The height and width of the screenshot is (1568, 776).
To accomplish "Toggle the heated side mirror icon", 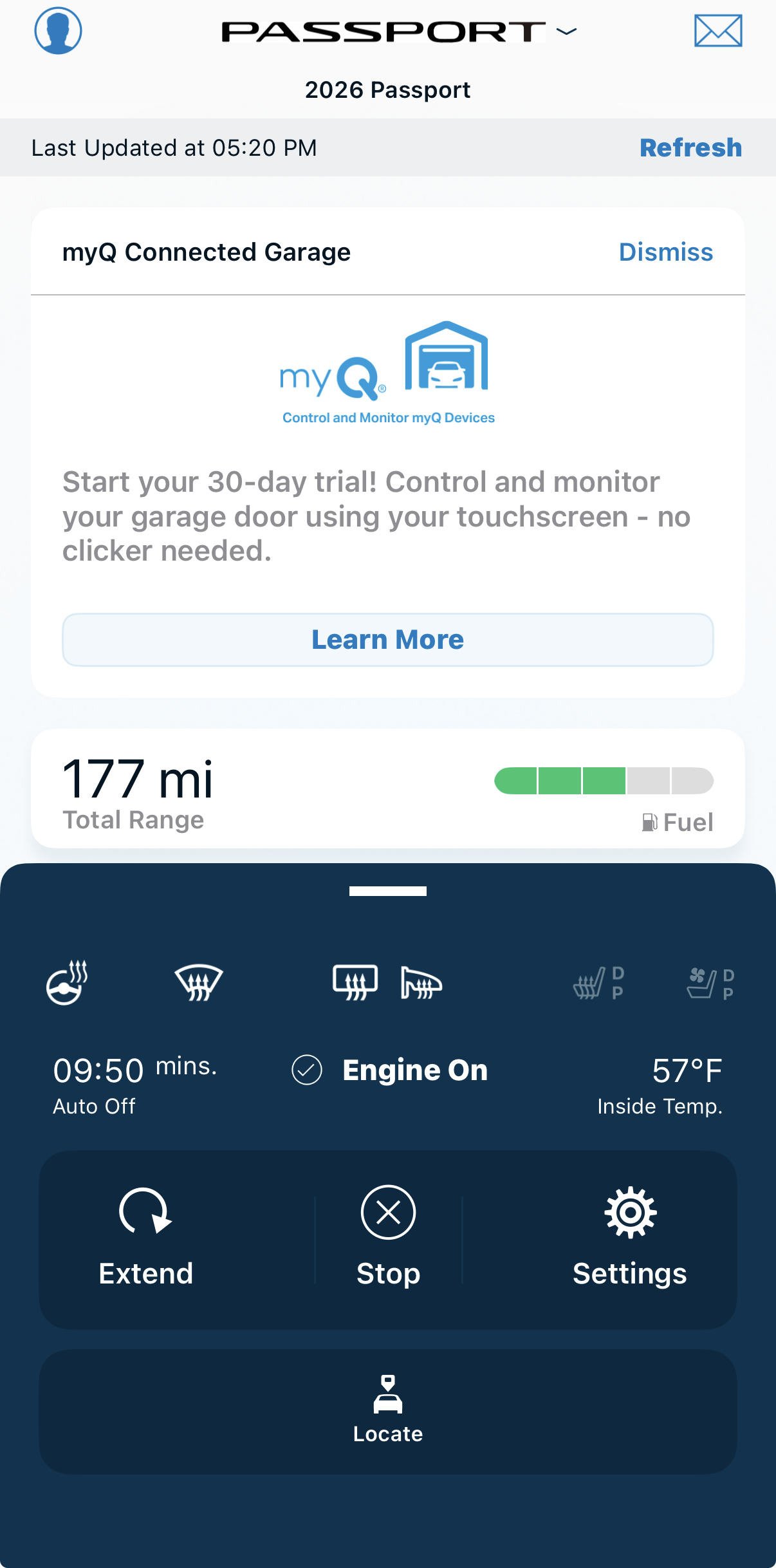I will pos(421,983).
